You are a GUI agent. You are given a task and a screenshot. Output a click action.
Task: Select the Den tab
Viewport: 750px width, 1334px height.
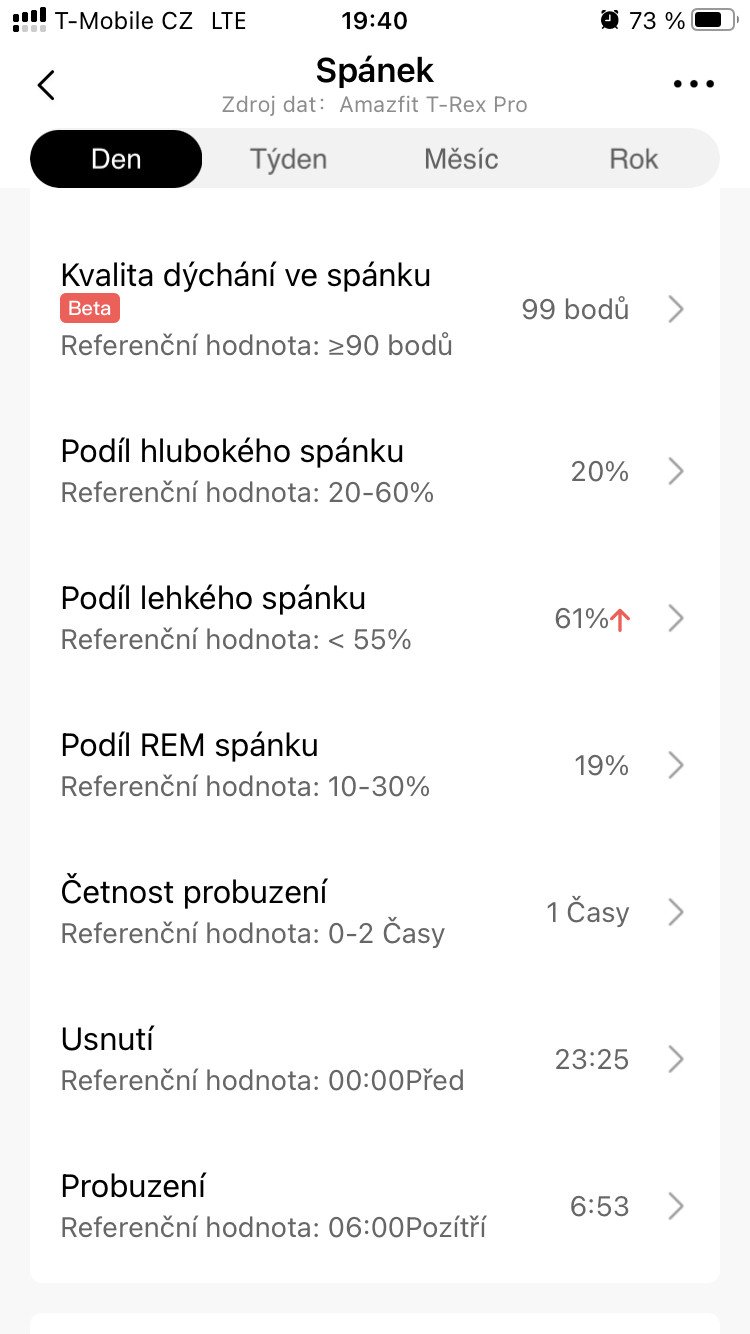coord(116,159)
